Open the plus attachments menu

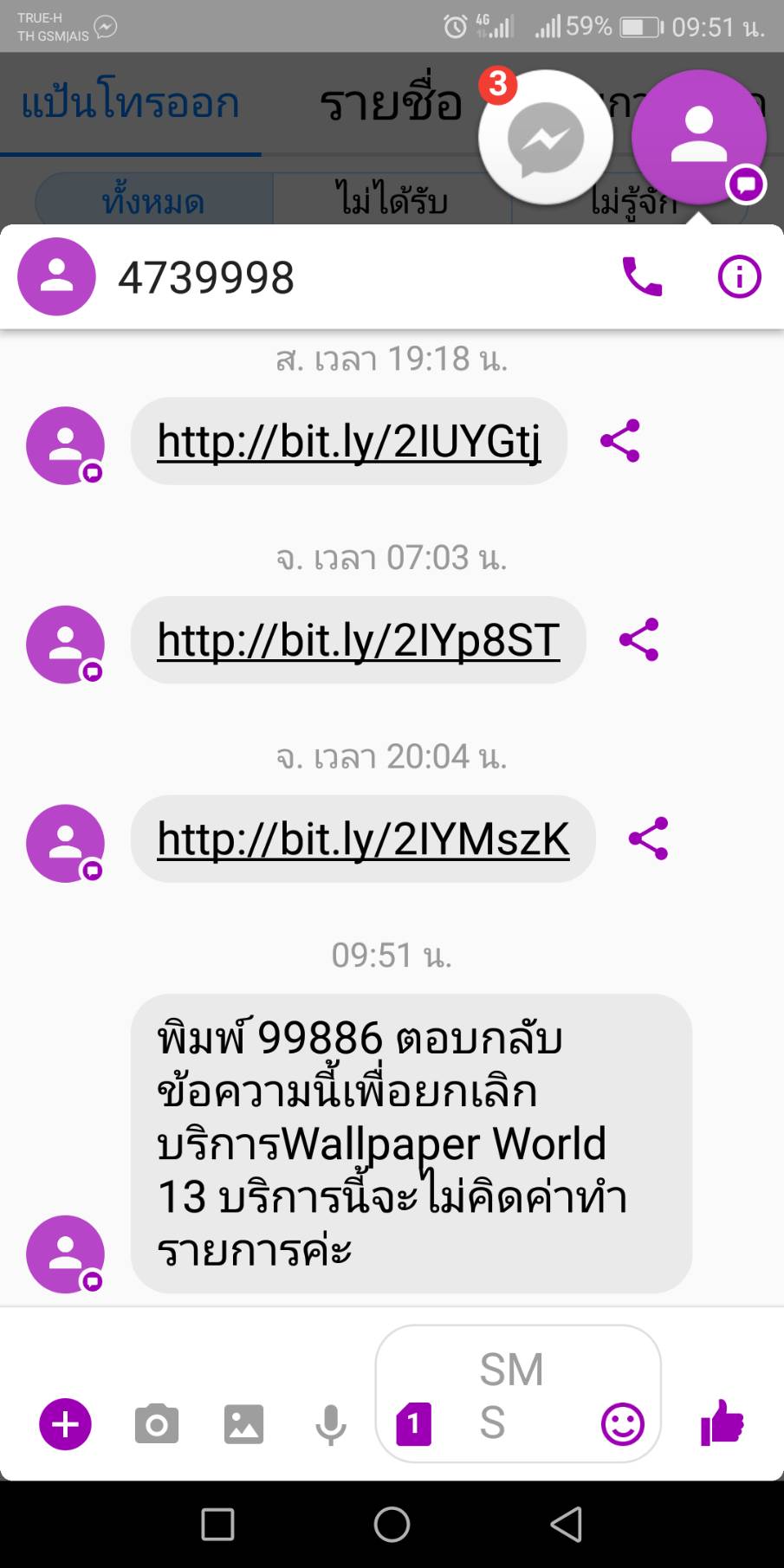65,1423
